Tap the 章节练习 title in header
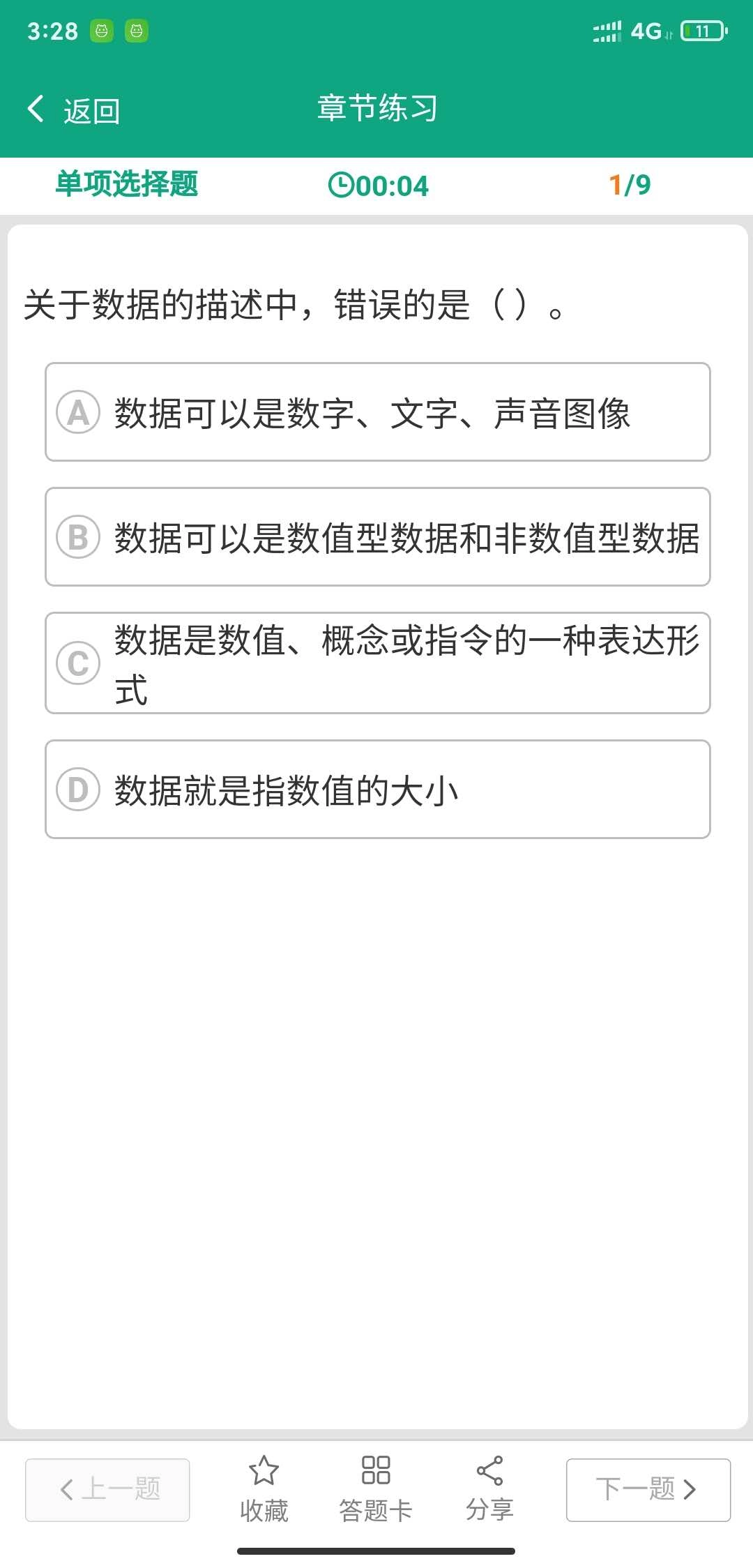Viewport: 753px width, 1568px height. tap(375, 109)
